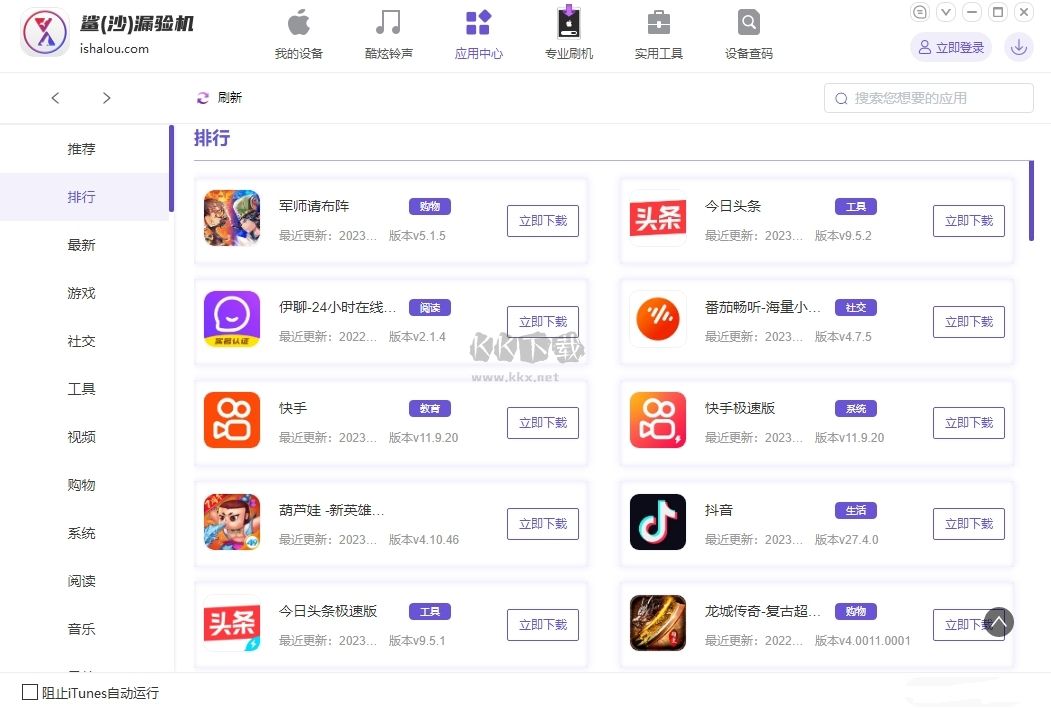Open the 社交 category
The height and width of the screenshot is (708, 1051).
pyautogui.click(x=82, y=341)
